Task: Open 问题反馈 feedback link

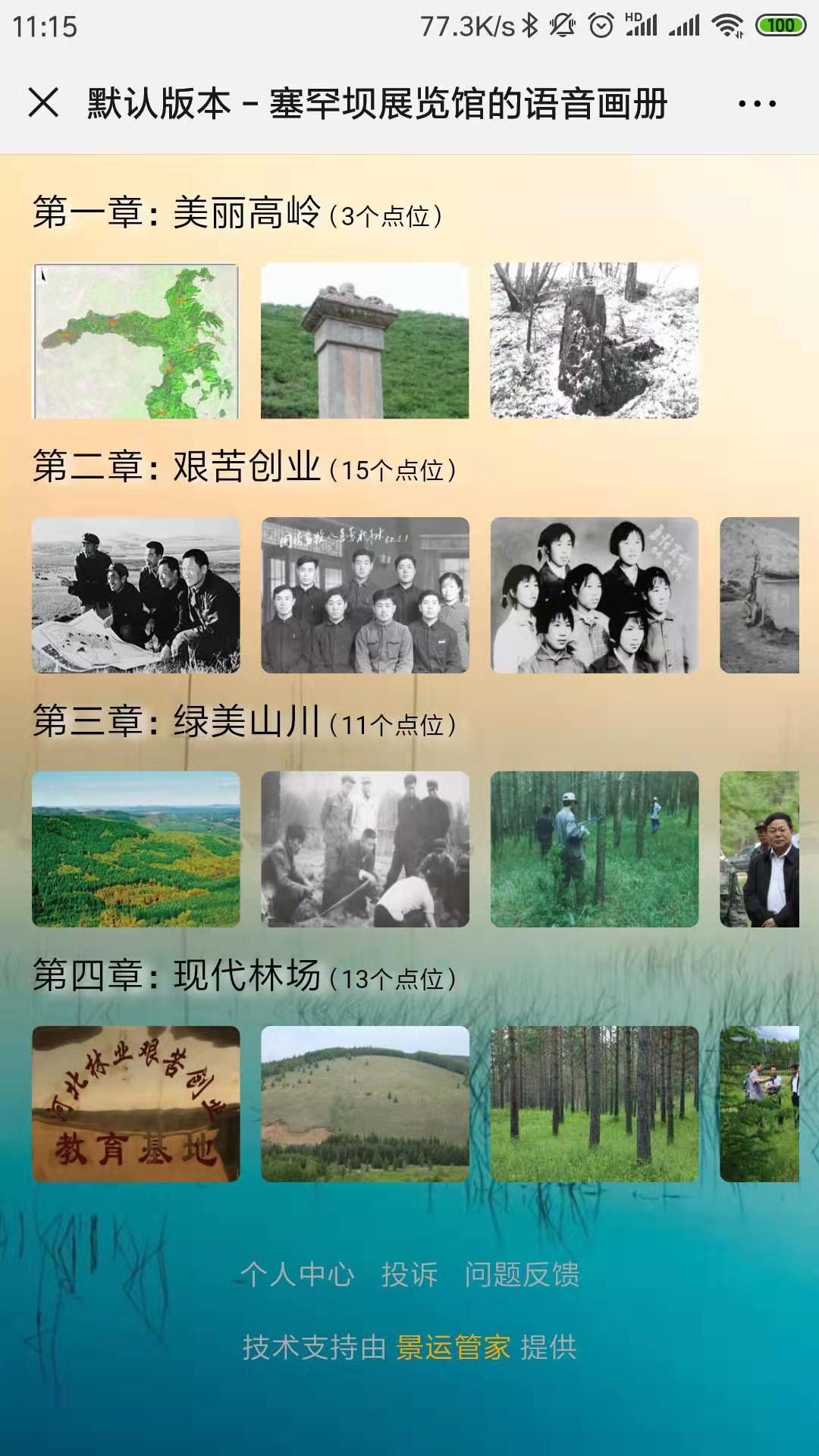Action: (522, 1275)
